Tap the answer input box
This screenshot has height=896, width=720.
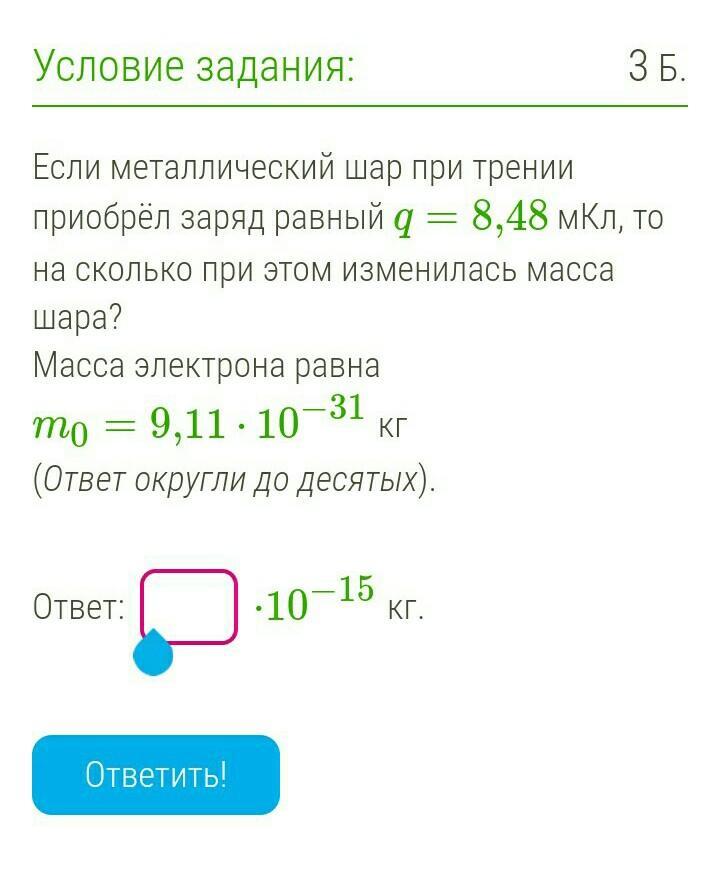[x=189, y=606]
